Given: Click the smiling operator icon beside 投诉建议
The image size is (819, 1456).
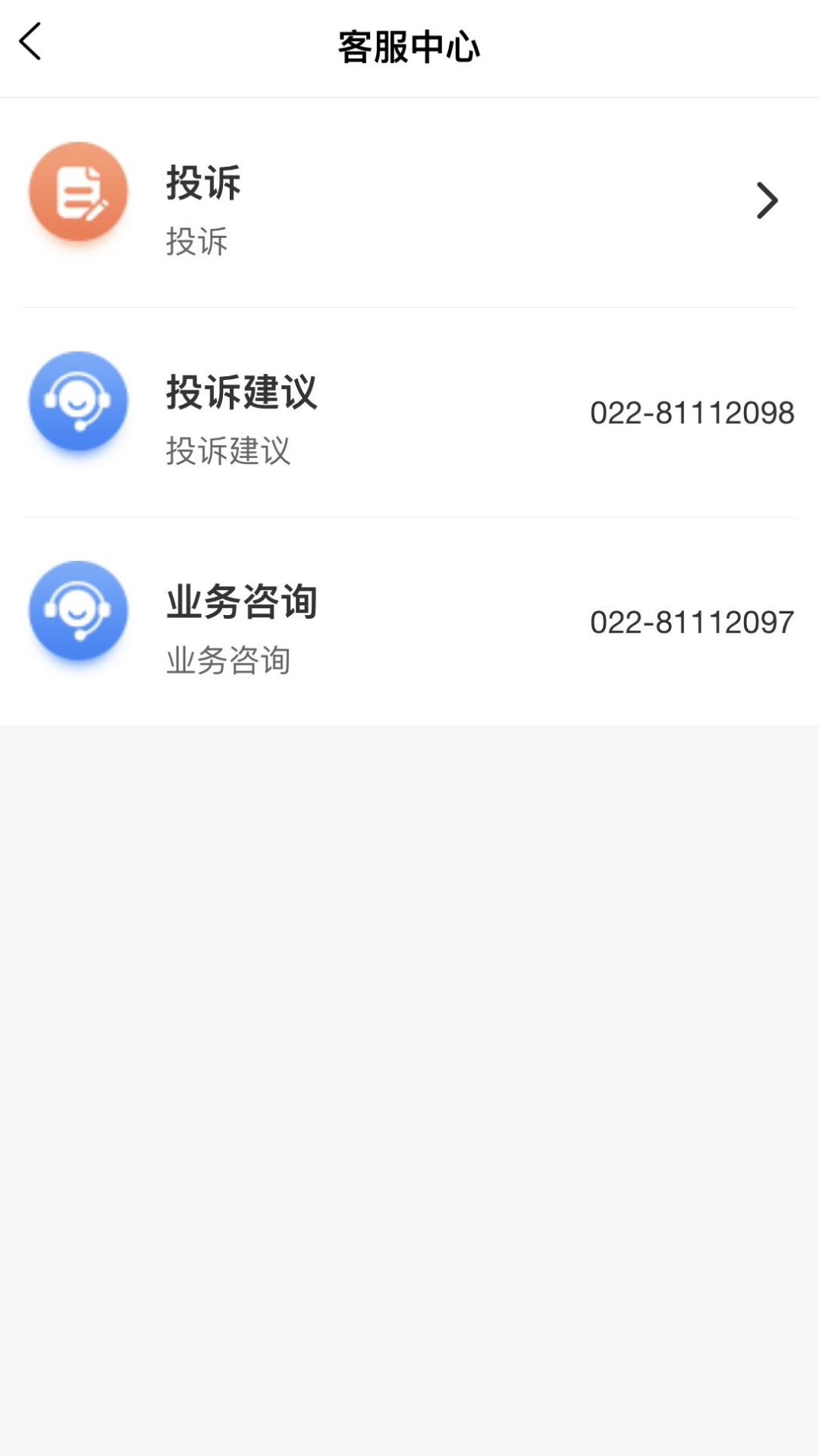Looking at the screenshot, I should pyautogui.click(x=77, y=400).
